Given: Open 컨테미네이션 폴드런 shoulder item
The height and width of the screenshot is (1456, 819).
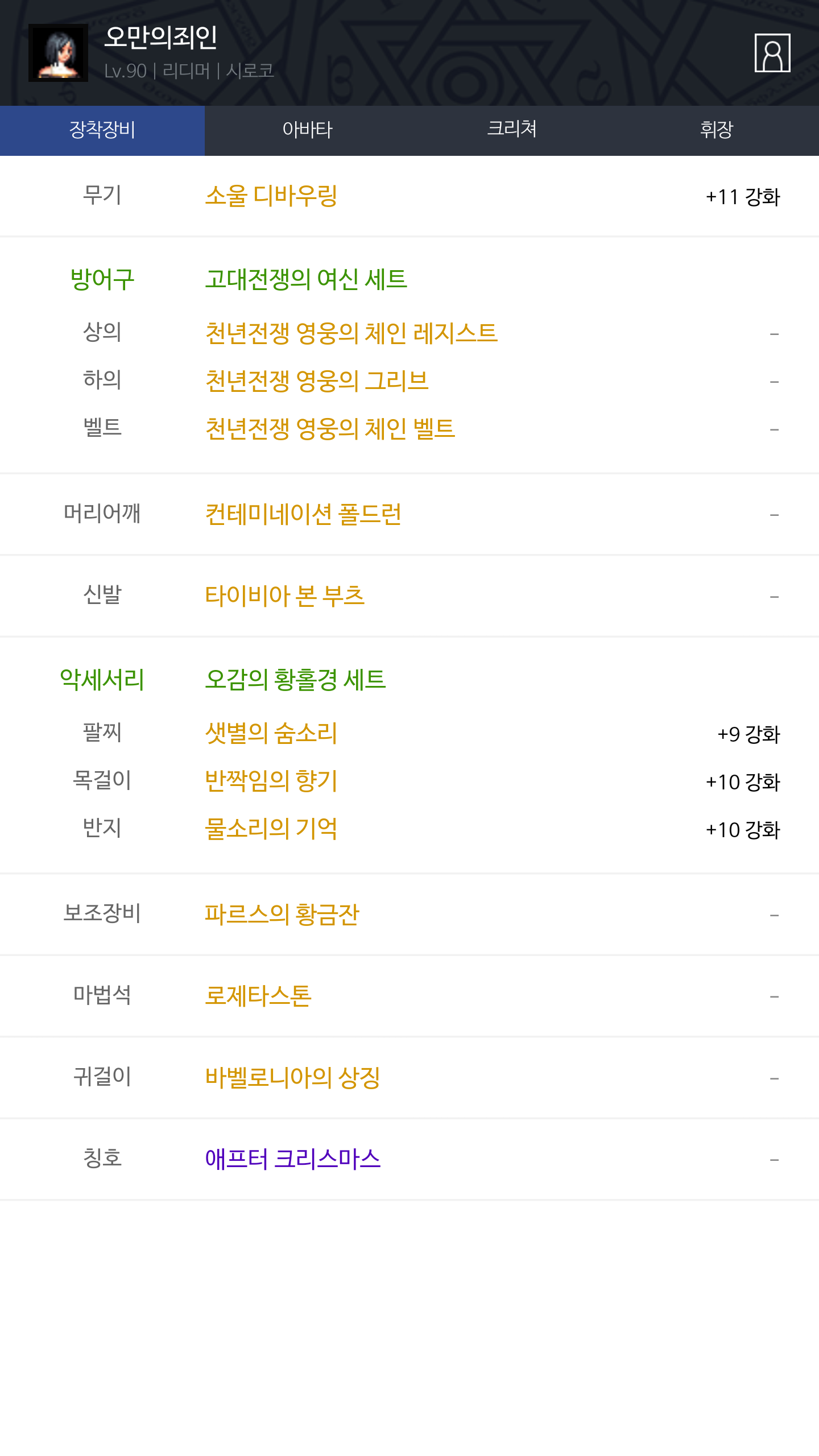Looking at the screenshot, I should (303, 515).
